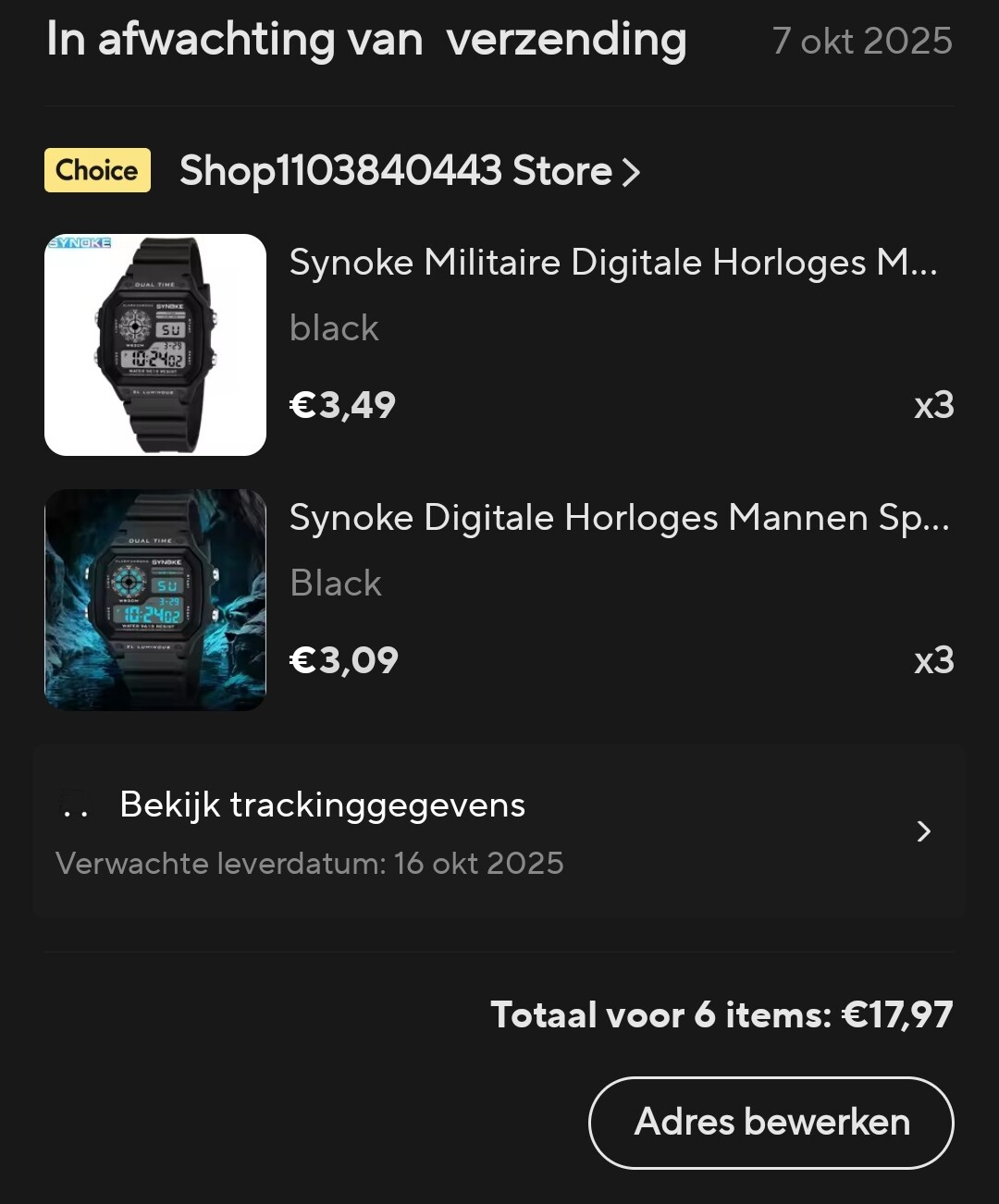Tap the Adres bewerken button
999x1204 pixels.
pyautogui.click(x=771, y=1122)
